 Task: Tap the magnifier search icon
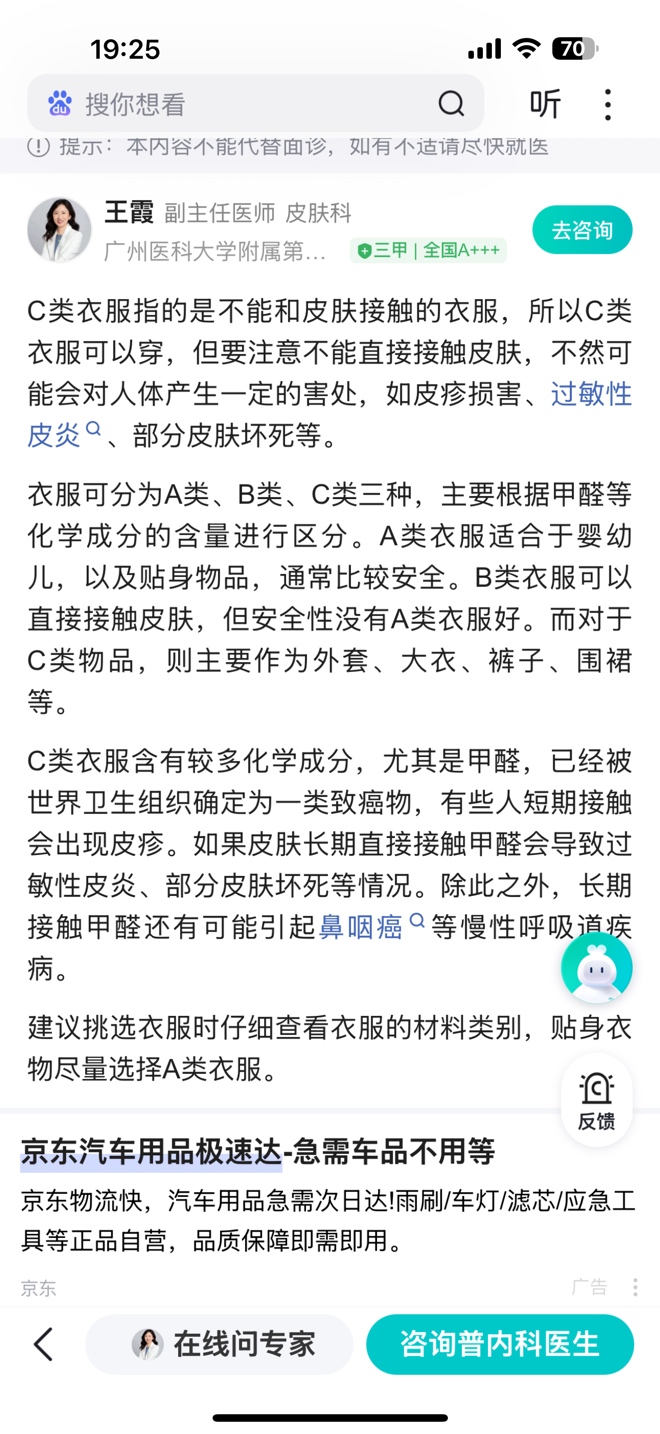tap(451, 104)
